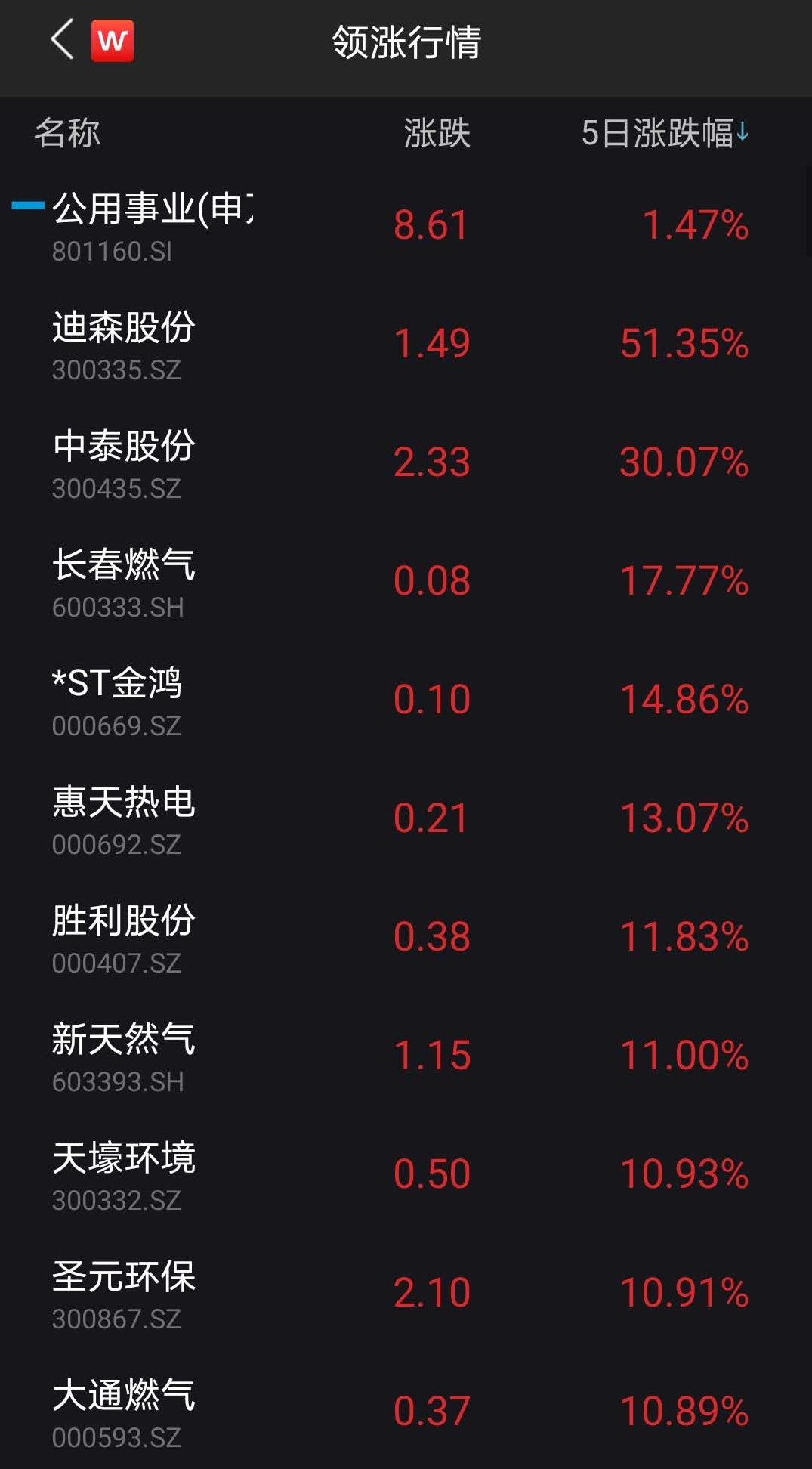Screen dimensions: 812x1469
Task: Select the 长春燃气 row
Action: 124,581
